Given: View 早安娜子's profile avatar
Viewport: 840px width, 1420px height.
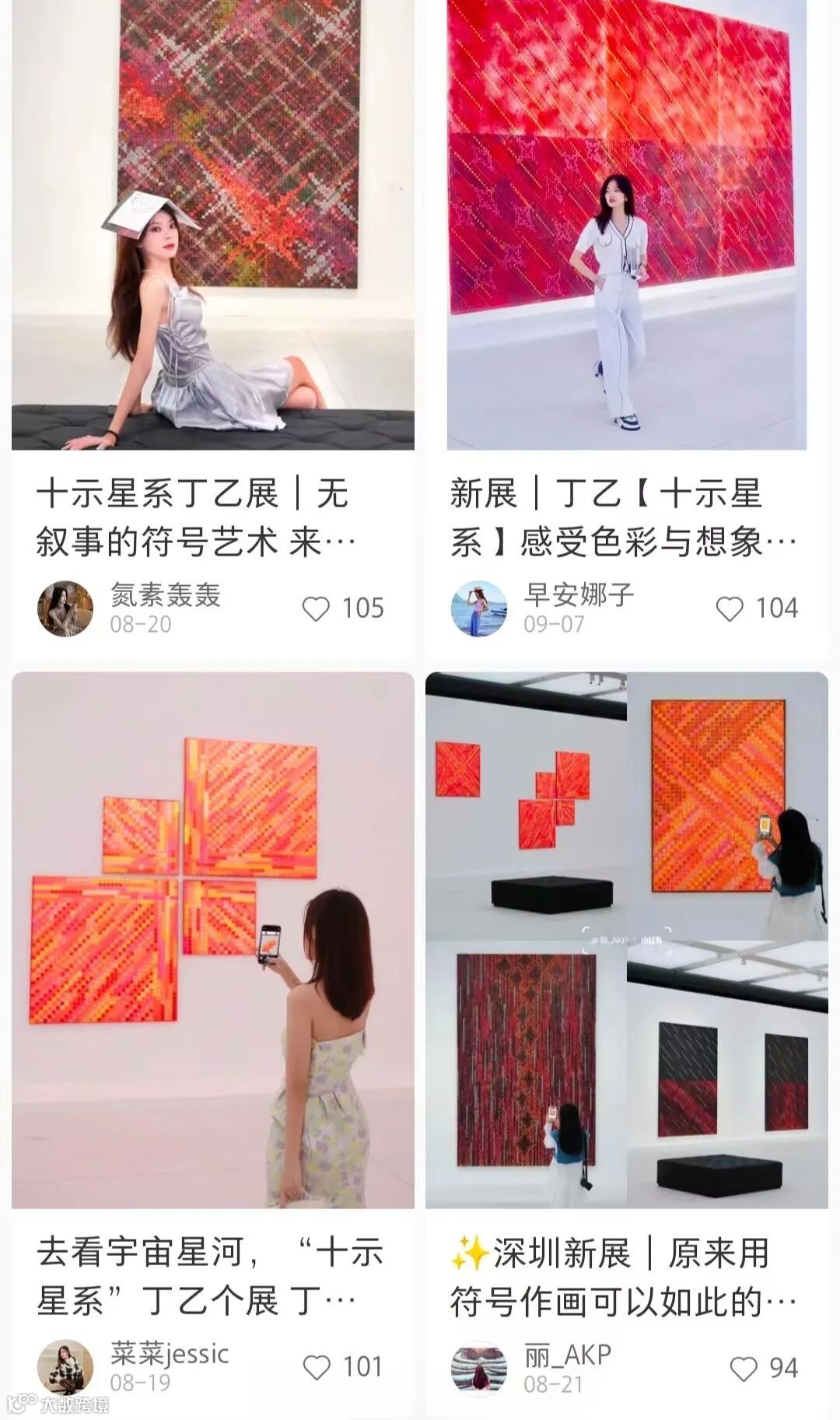Looking at the screenshot, I should 479,608.
